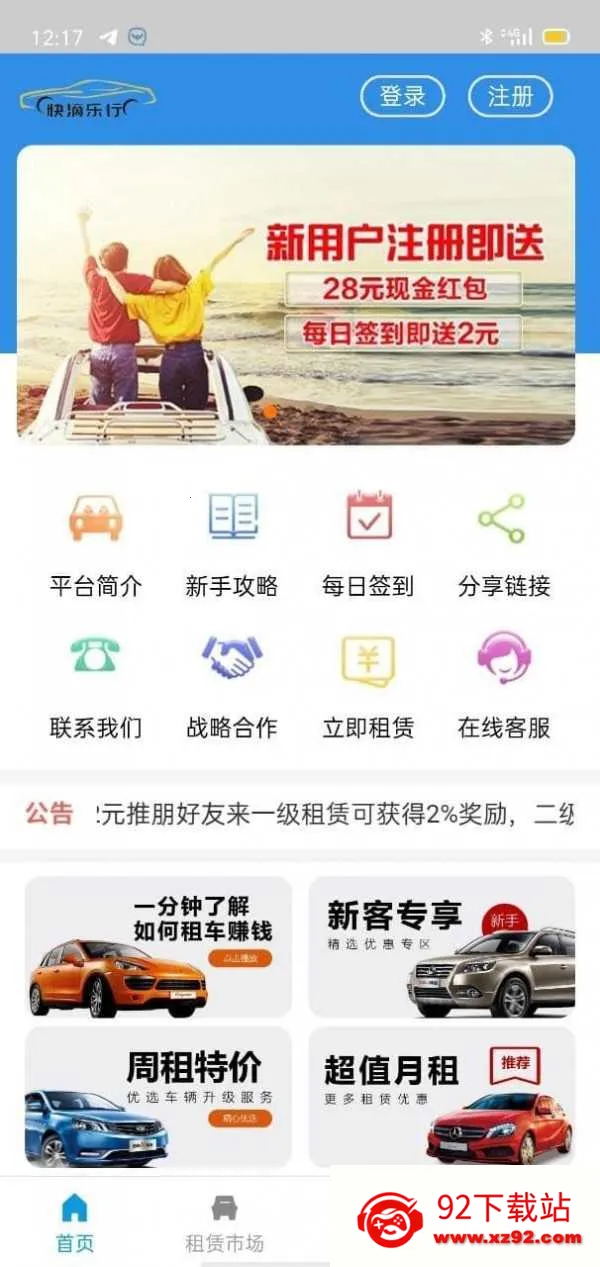Open 战略合作 strategic cooperation
This screenshot has width=600, height=1267.
click(232, 687)
